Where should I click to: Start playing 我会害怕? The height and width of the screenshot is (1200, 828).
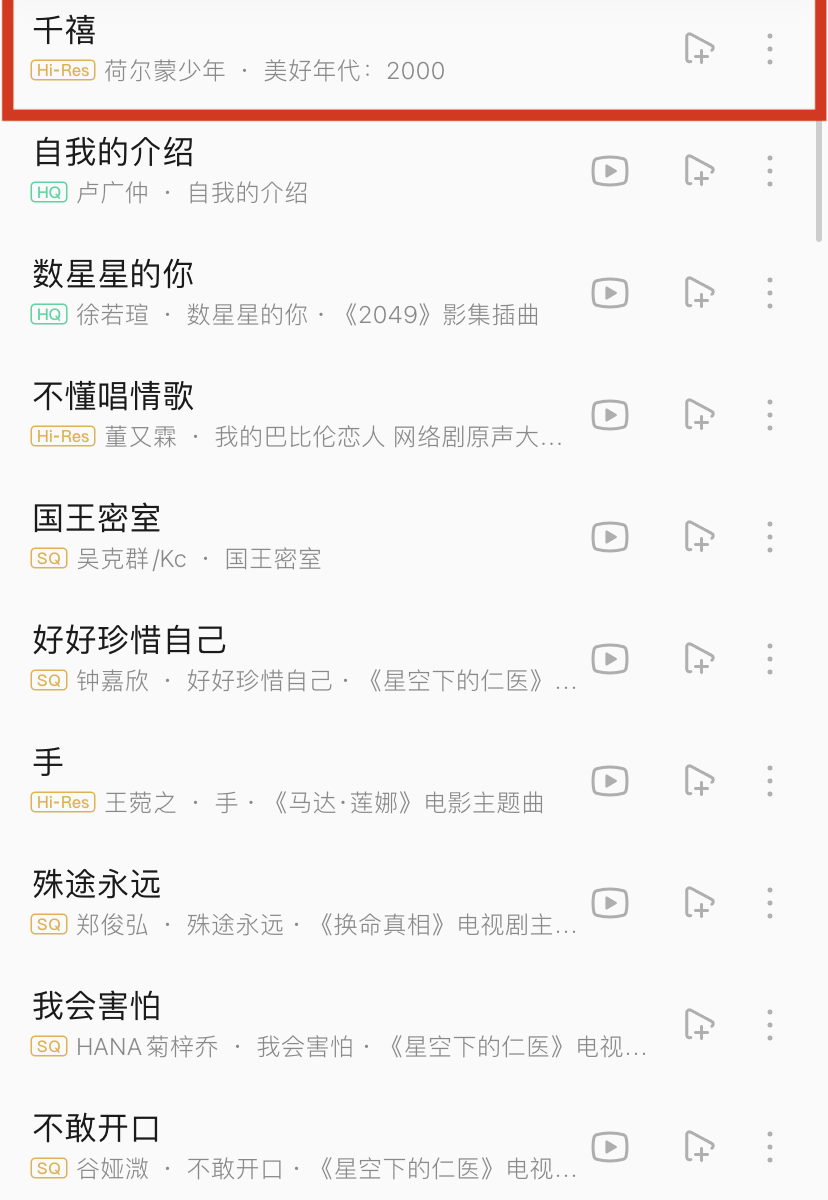click(300, 1025)
